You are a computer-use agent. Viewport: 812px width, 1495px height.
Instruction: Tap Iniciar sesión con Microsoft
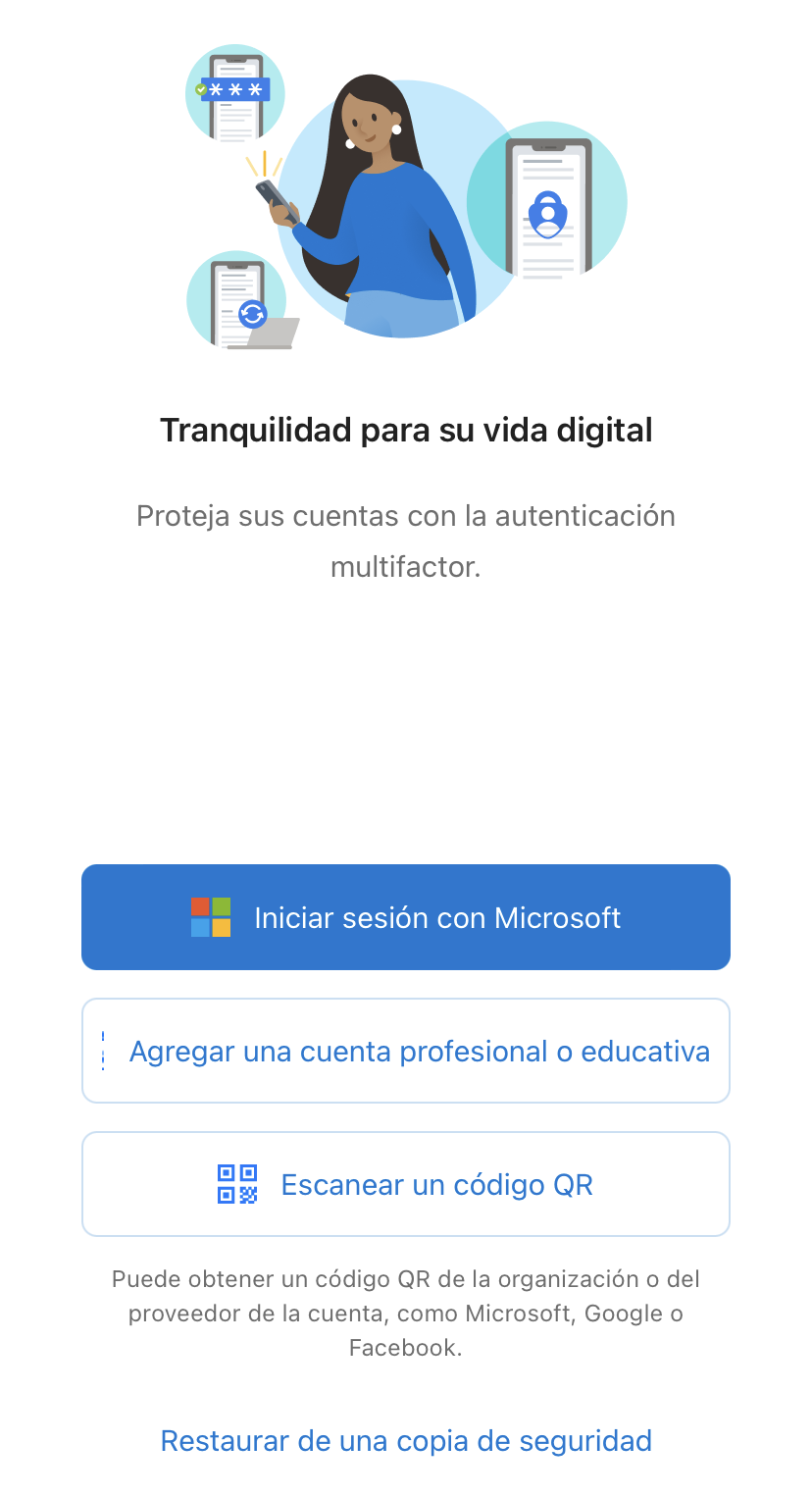pyautogui.click(x=406, y=917)
